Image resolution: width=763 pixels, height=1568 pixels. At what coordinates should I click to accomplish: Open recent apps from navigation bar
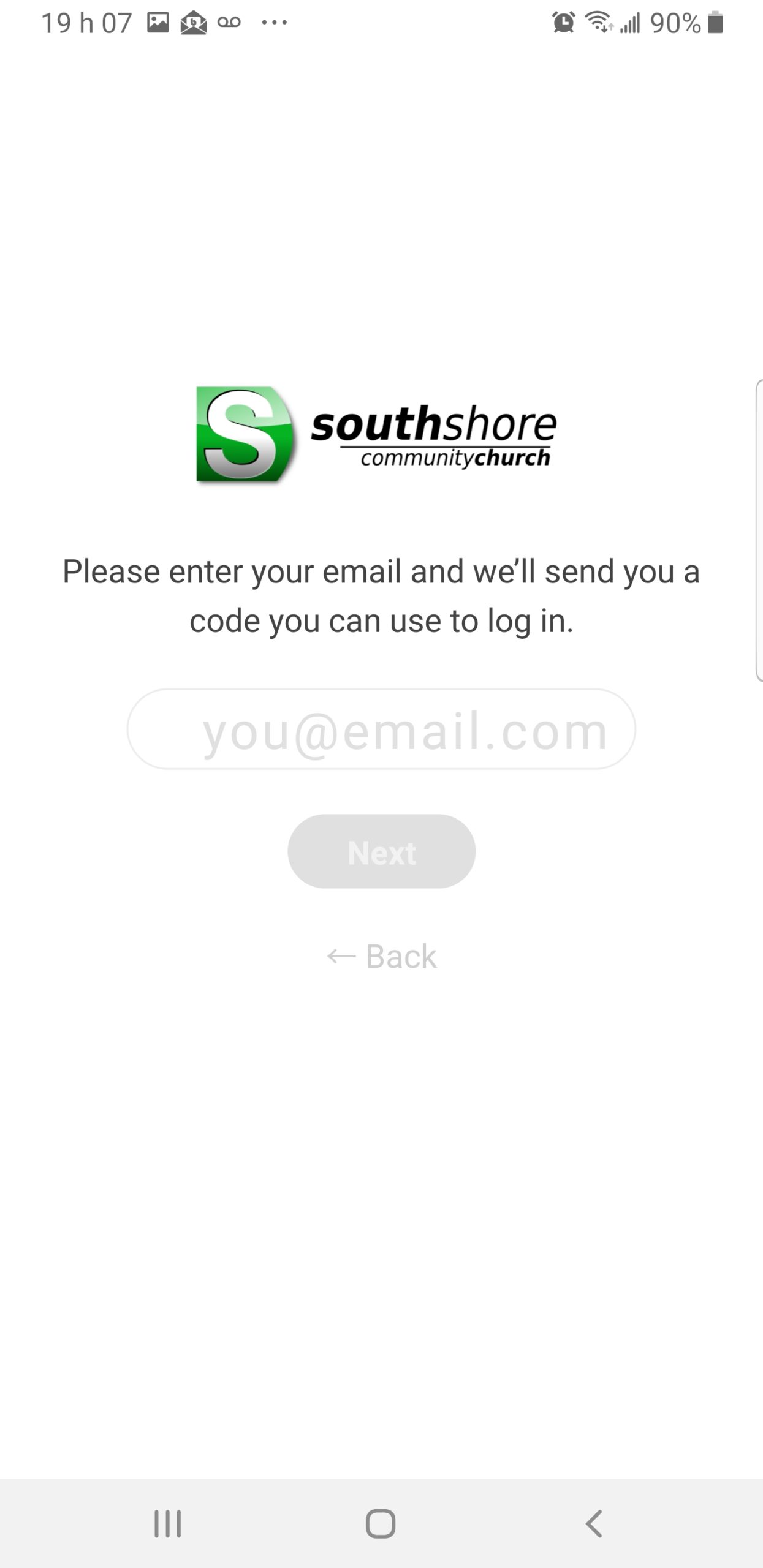click(167, 1523)
